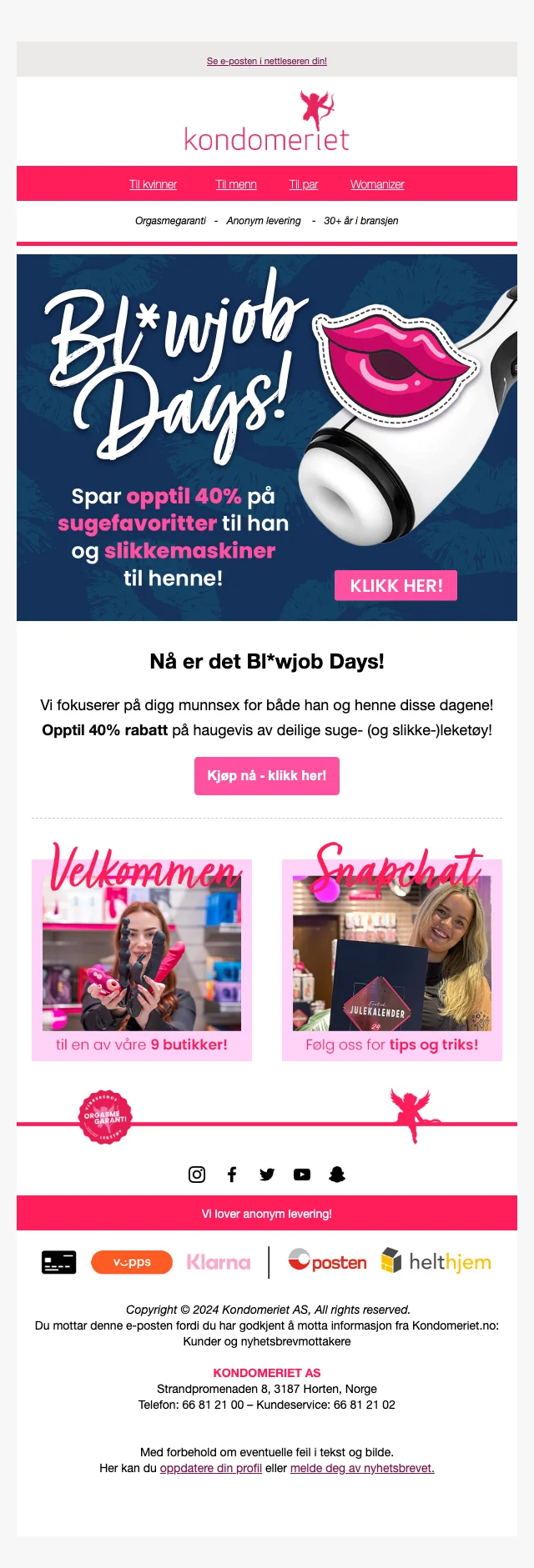Open the Velkommen store card

click(142, 959)
